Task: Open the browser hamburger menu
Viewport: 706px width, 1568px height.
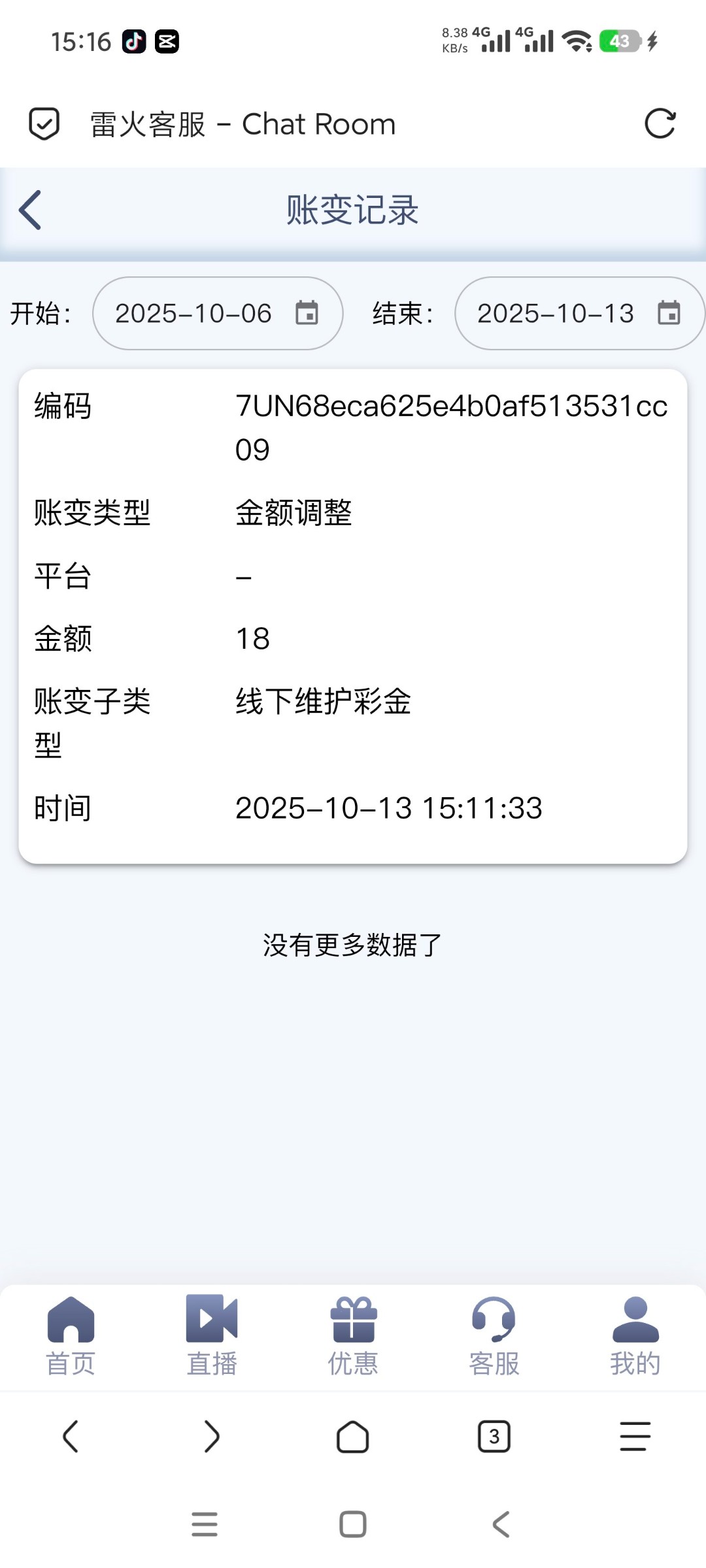Action: (x=635, y=1437)
